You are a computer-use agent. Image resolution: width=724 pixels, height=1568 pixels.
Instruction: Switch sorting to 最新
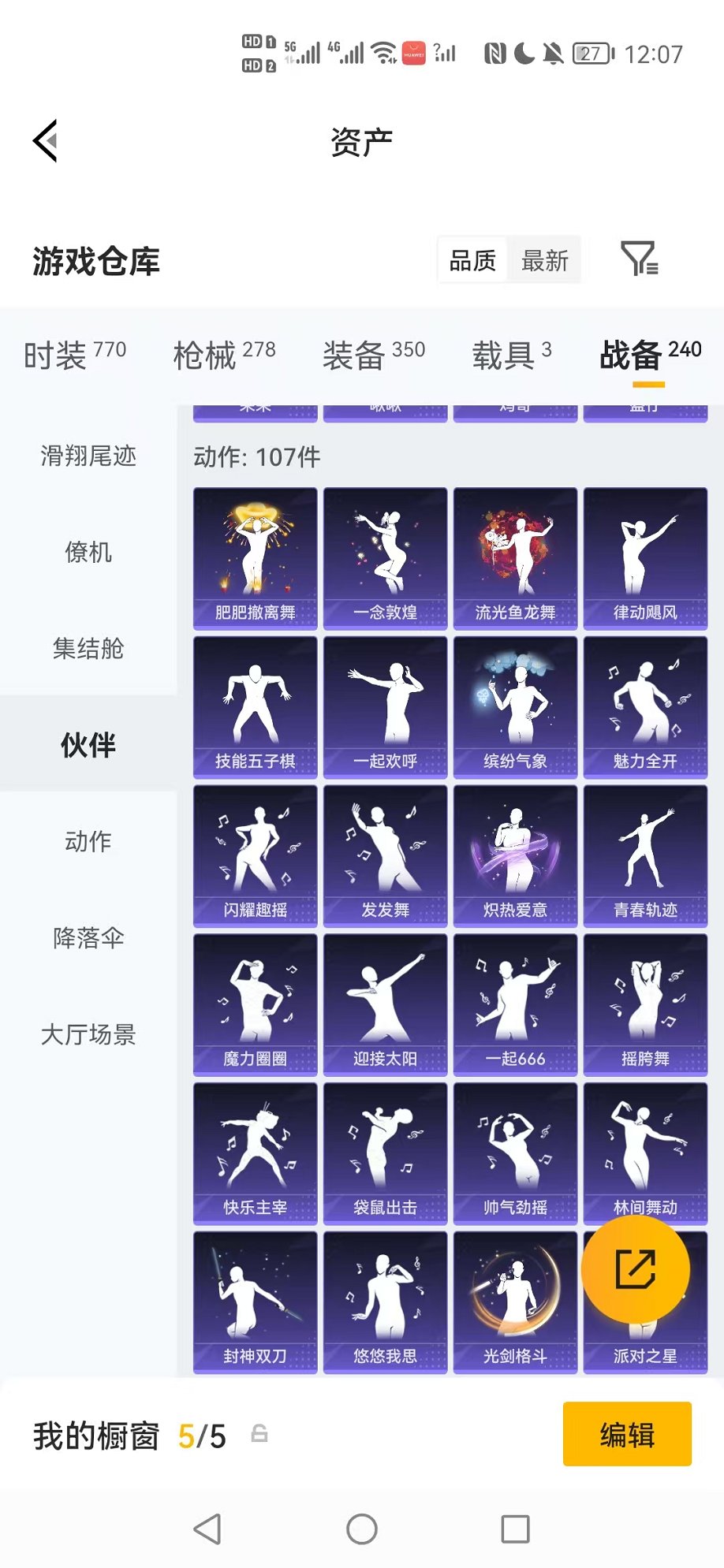[x=545, y=259]
